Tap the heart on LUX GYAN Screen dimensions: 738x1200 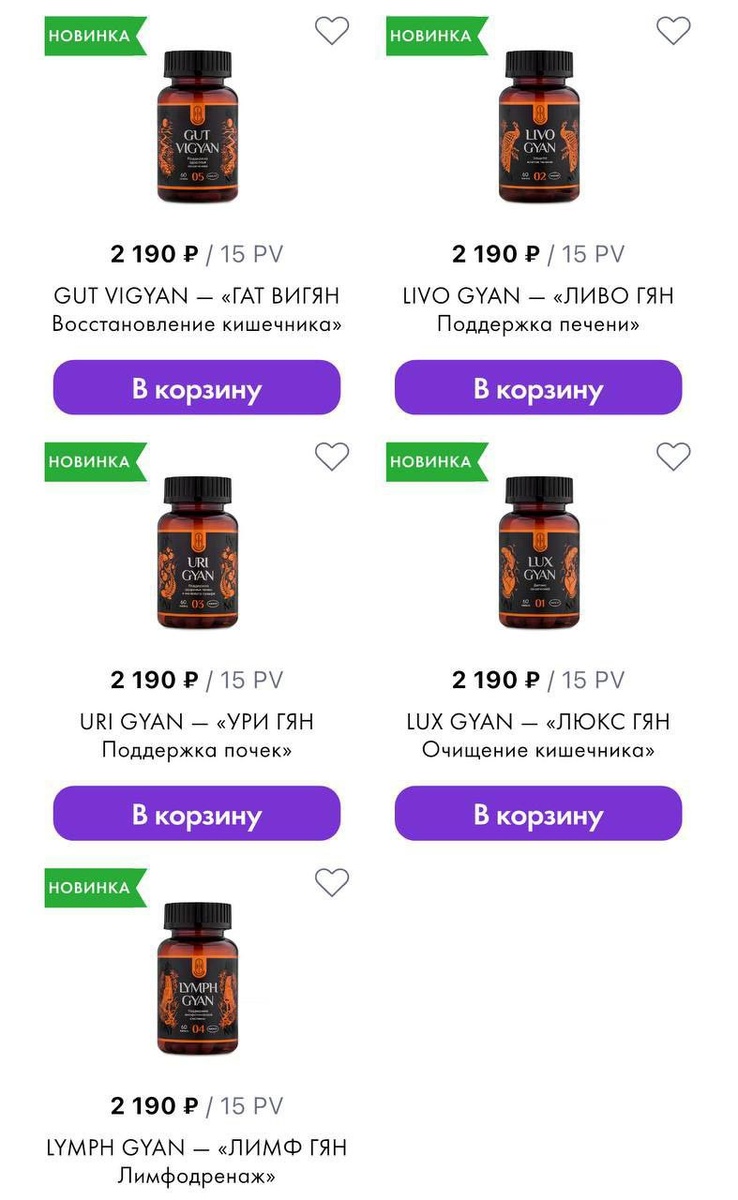pyautogui.click(x=673, y=457)
